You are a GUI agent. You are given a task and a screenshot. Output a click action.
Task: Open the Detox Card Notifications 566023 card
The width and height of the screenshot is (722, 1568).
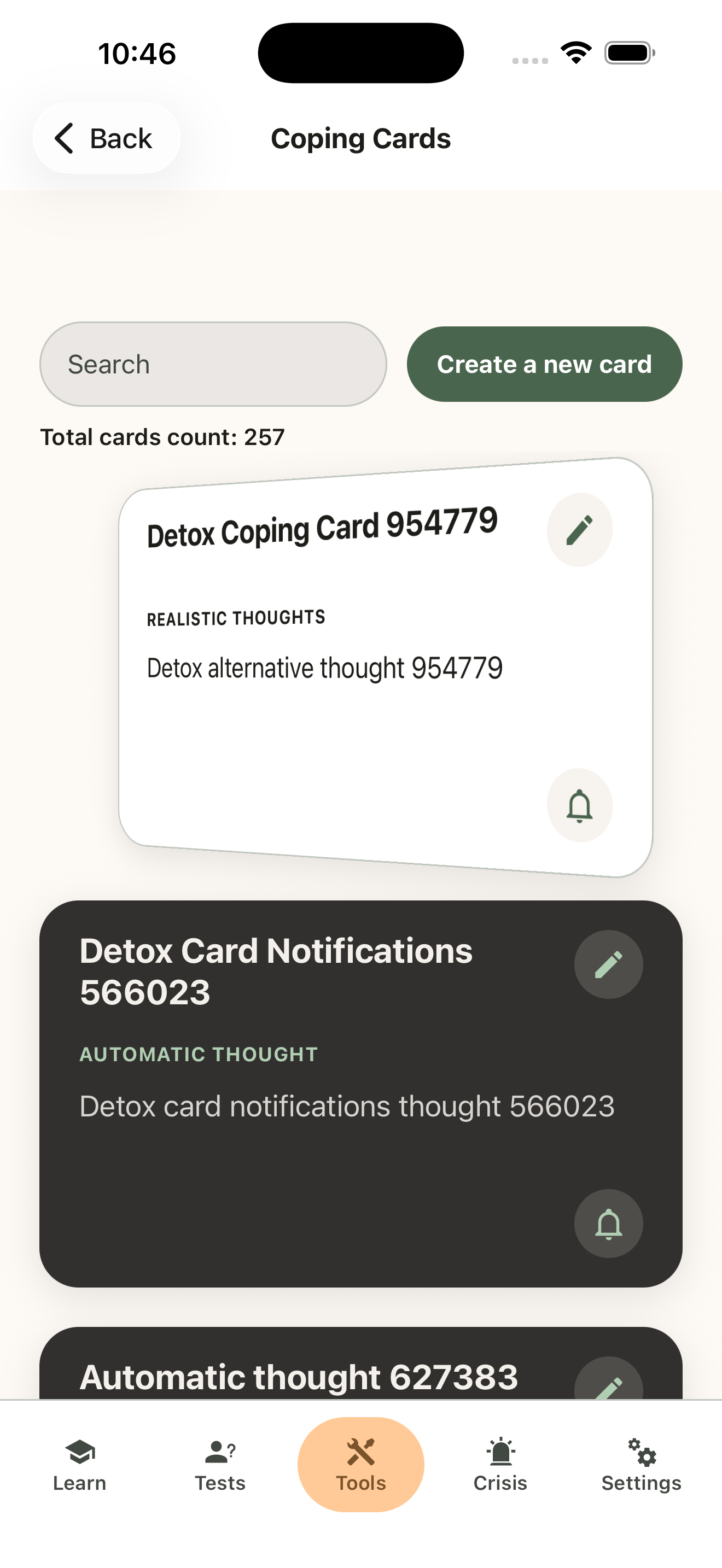point(361,1094)
